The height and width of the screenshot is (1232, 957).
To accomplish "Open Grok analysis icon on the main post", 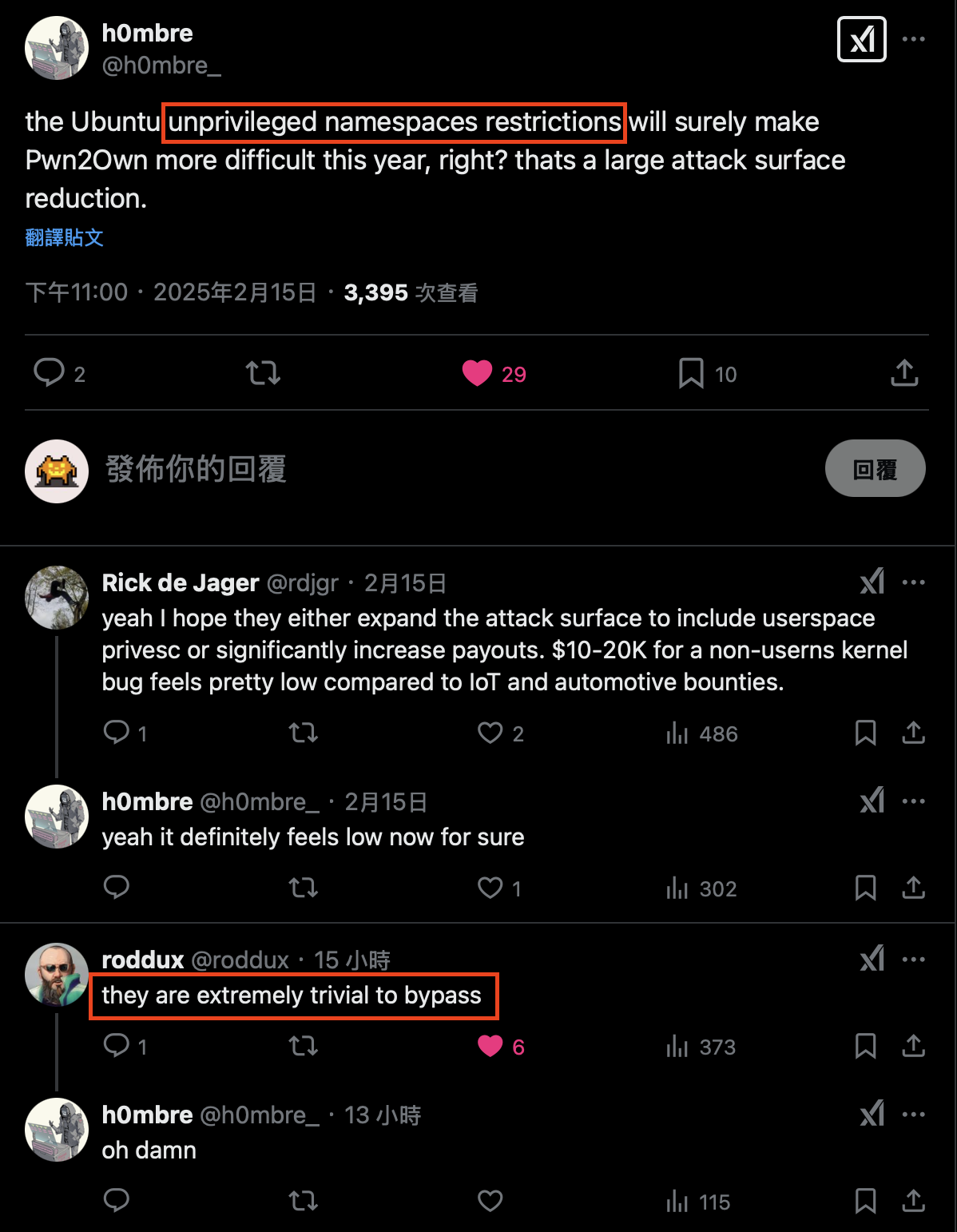I will [x=862, y=38].
